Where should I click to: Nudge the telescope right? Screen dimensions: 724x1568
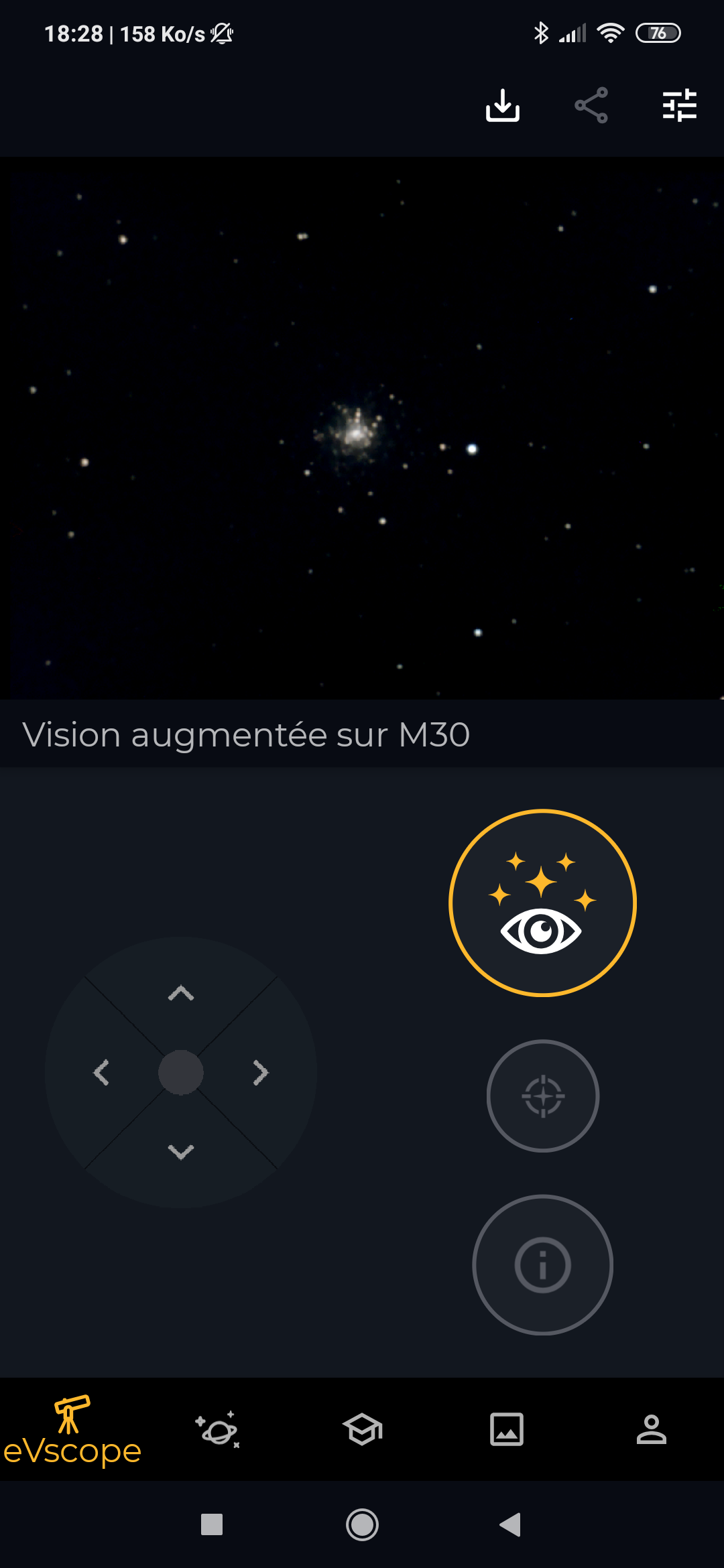[261, 1072]
